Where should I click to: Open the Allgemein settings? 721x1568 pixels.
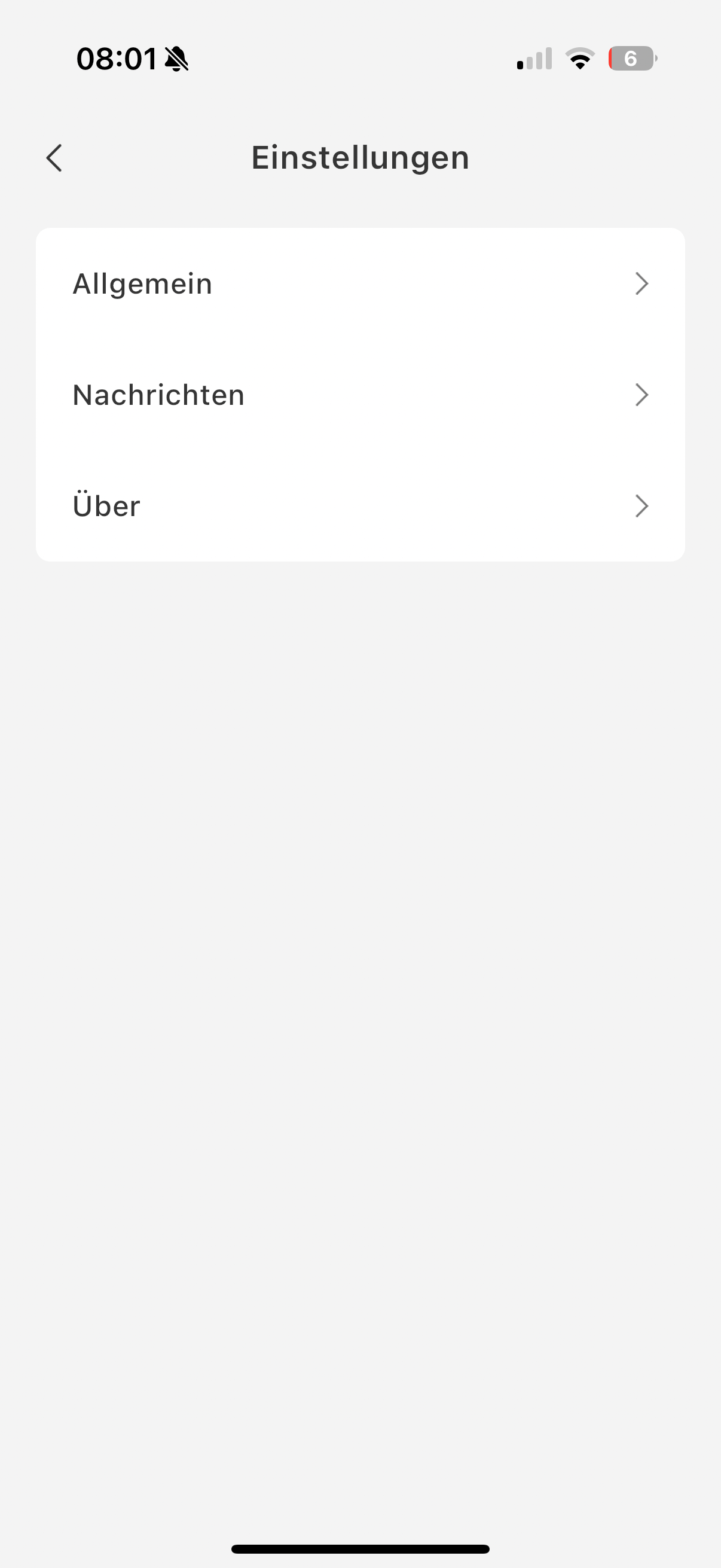pyautogui.click(x=360, y=283)
